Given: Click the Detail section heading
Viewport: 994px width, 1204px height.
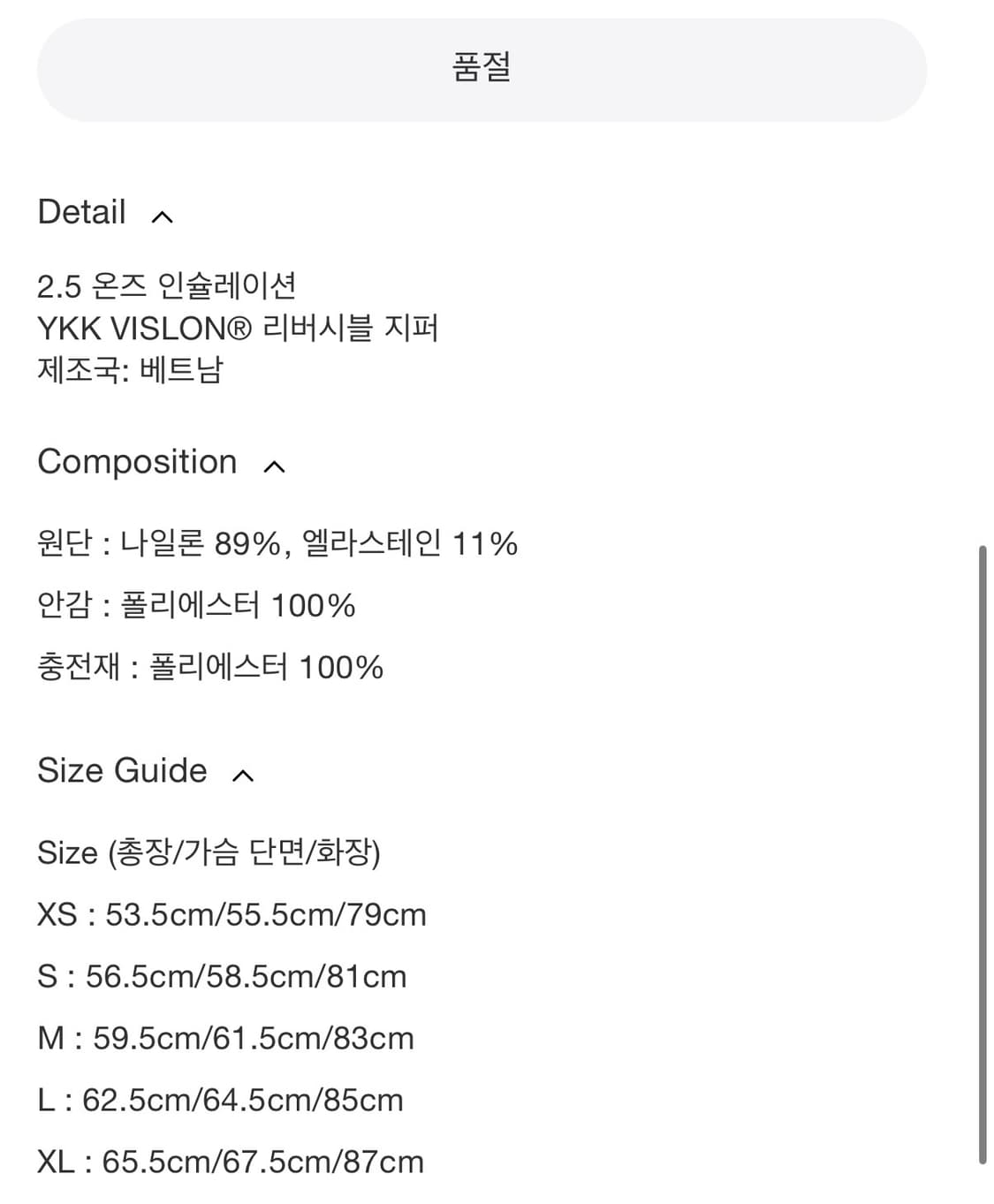Looking at the screenshot, I should click(80, 212).
